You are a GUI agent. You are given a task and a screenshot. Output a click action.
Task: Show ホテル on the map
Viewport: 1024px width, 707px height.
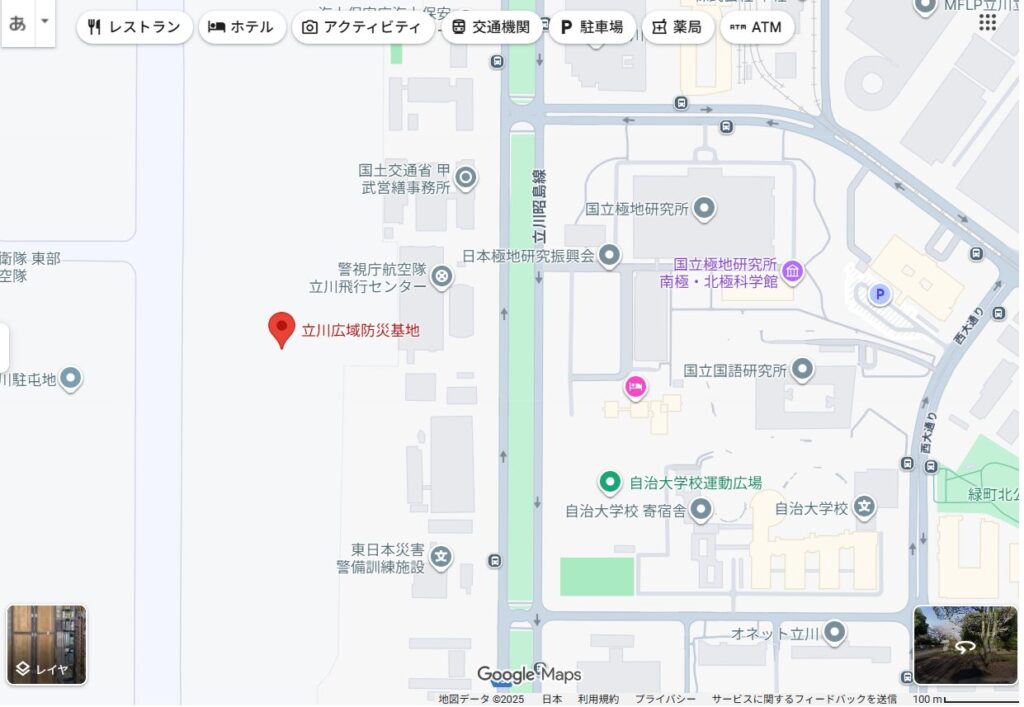point(240,27)
